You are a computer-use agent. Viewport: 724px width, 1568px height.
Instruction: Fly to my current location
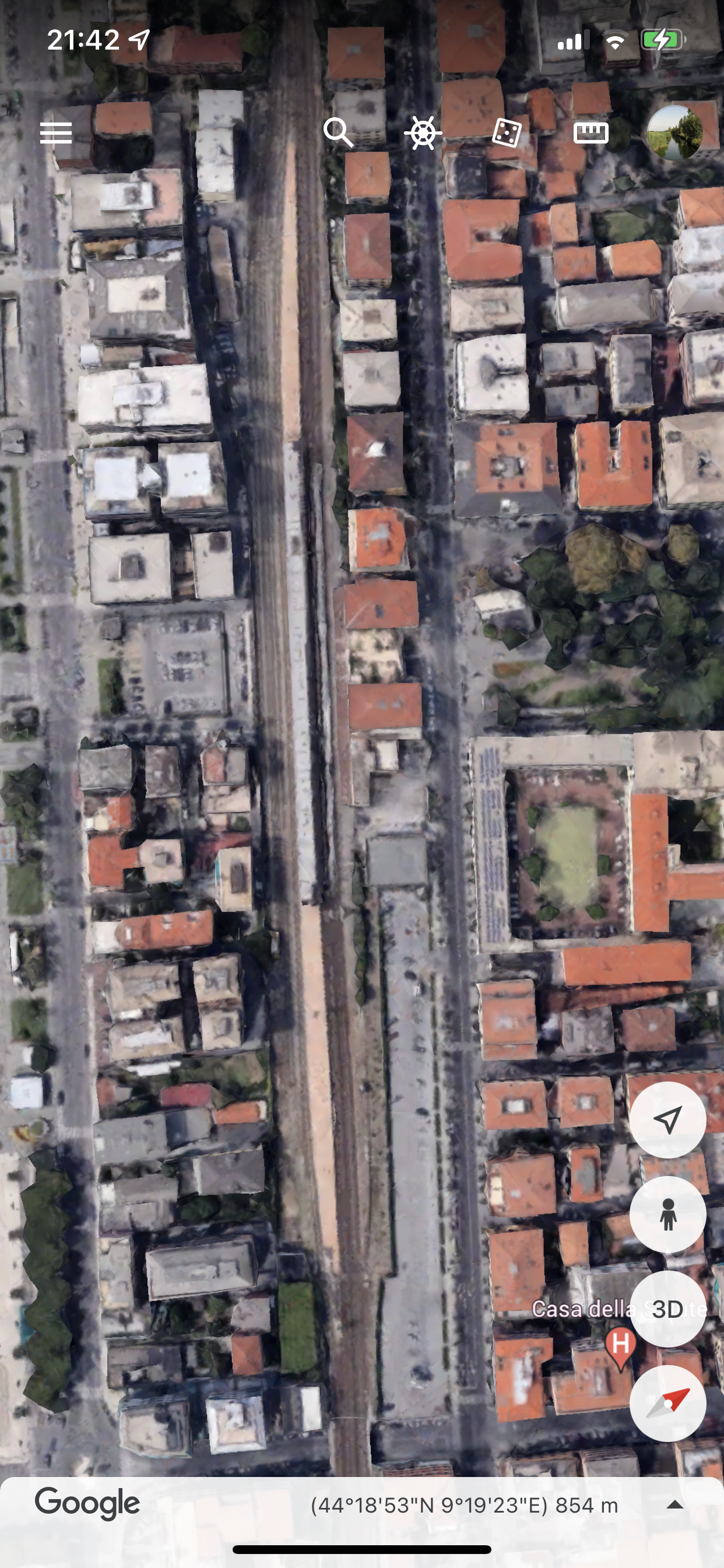tap(667, 1119)
